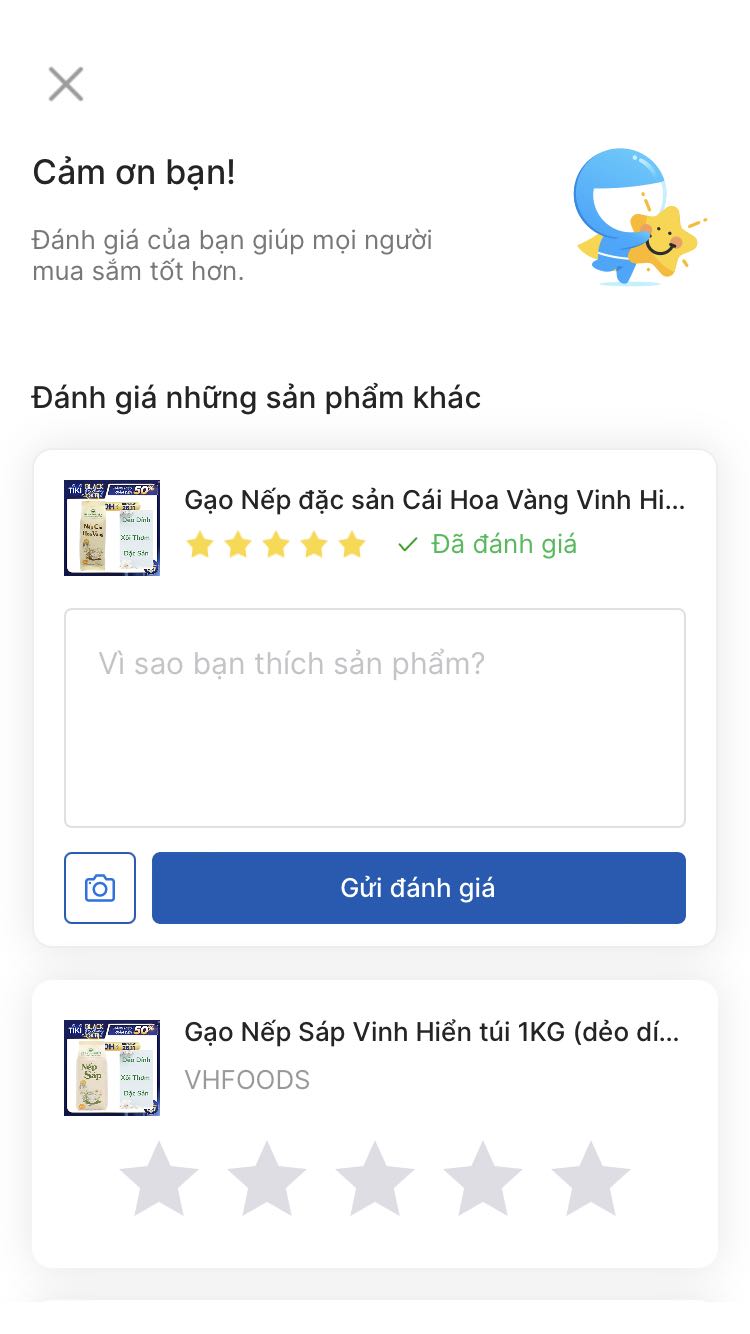Screen dimensions: 750x1334
Task: Select the fifth yellow star of the rated product
Action: point(352,544)
